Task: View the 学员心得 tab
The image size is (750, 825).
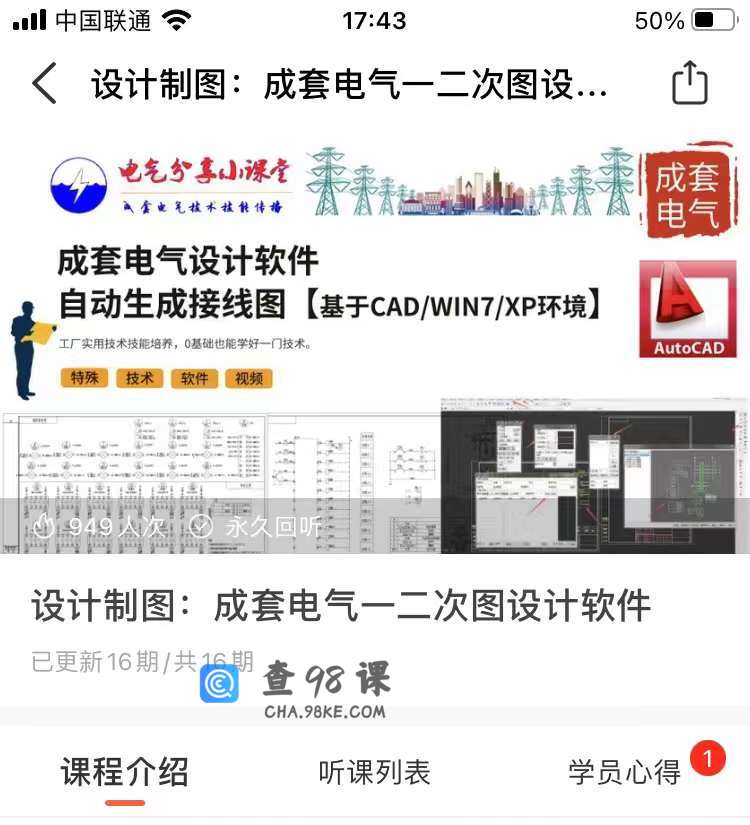Action: (625, 772)
